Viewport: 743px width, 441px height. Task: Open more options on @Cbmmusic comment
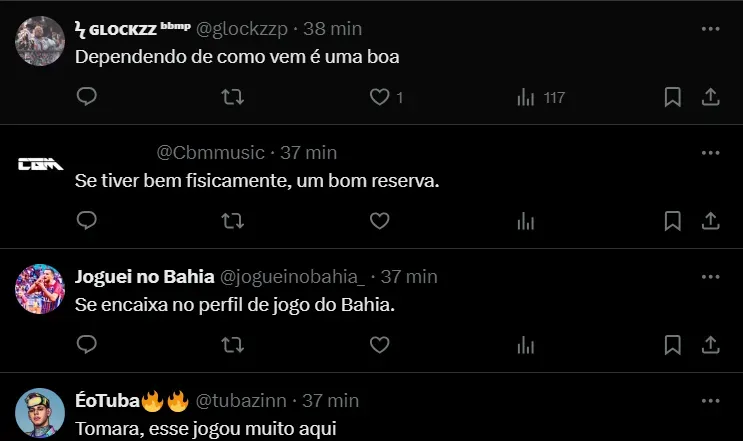710,152
